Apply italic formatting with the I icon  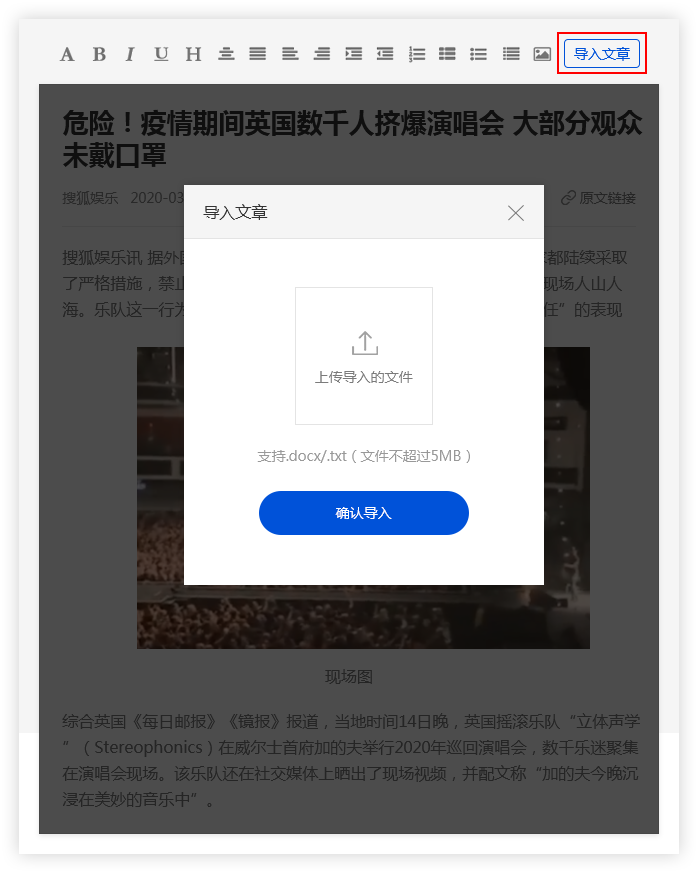click(x=130, y=54)
